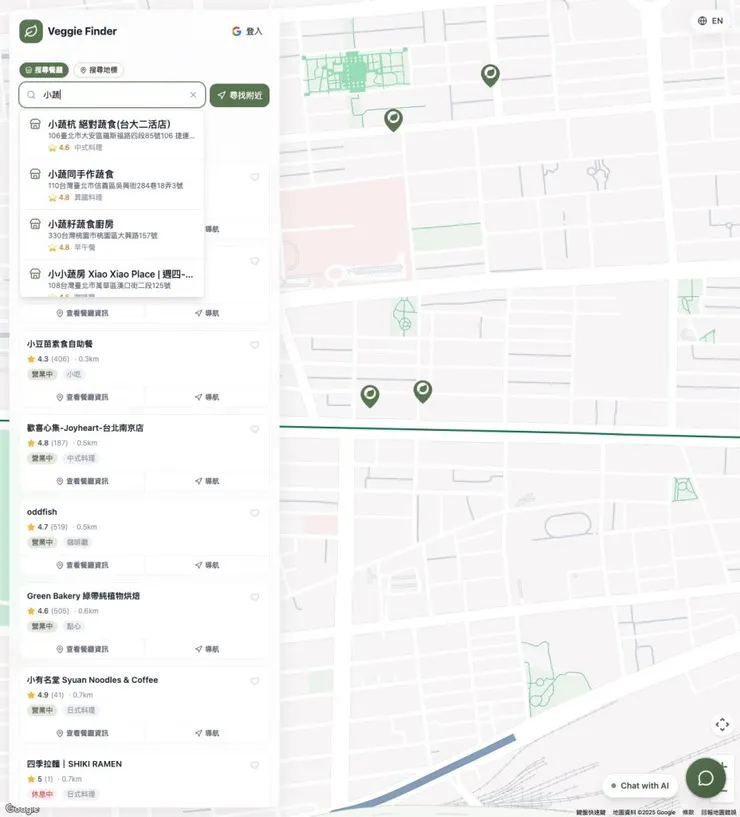This screenshot has width=740, height=817.
Task: Click the Veggie Finder leaf logo
Action: coord(31,31)
